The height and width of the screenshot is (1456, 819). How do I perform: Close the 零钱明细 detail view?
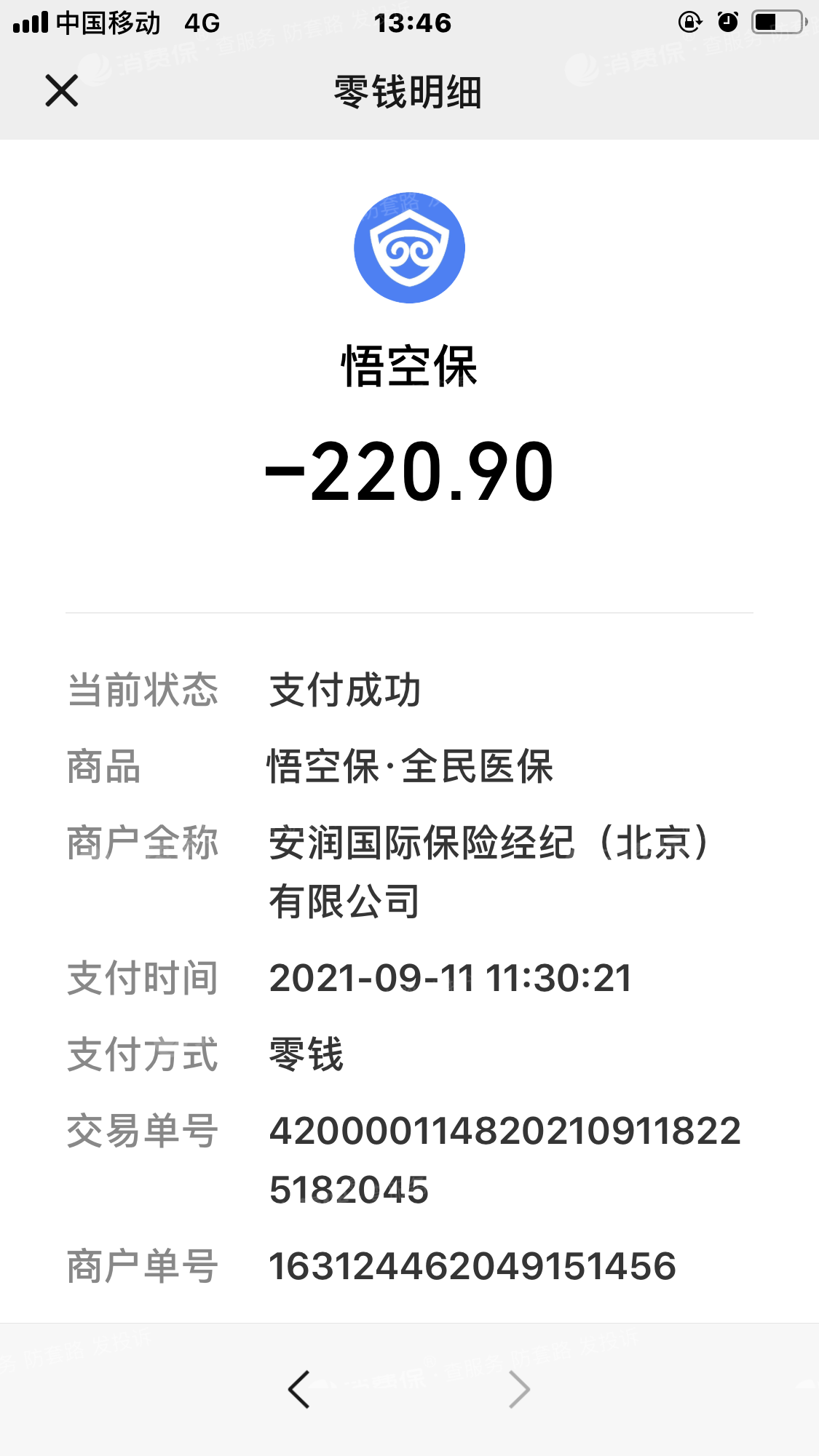coord(60,92)
